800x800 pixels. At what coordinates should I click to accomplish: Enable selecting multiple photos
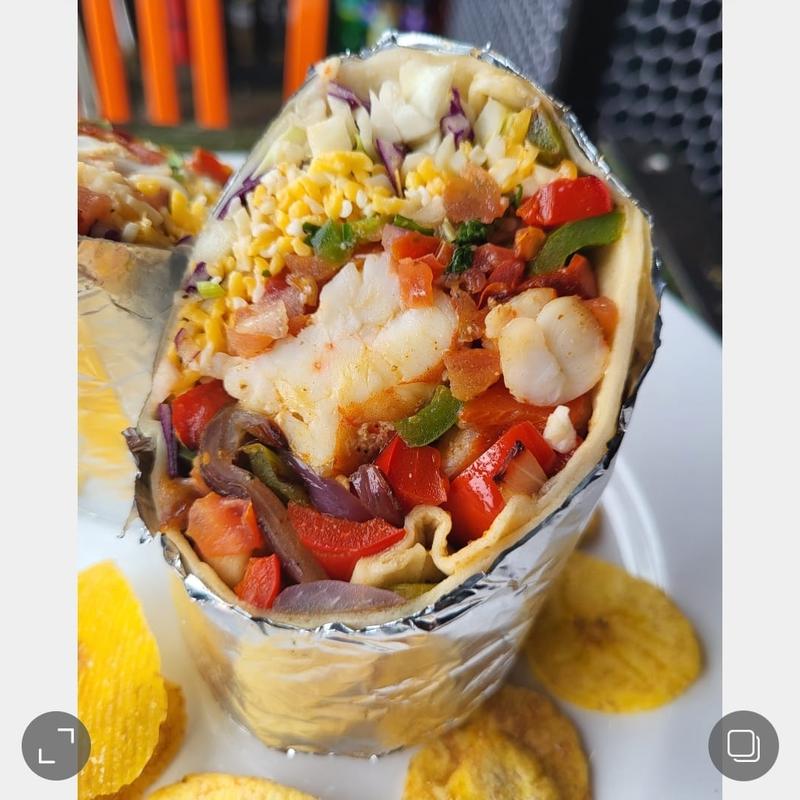click(x=743, y=746)
